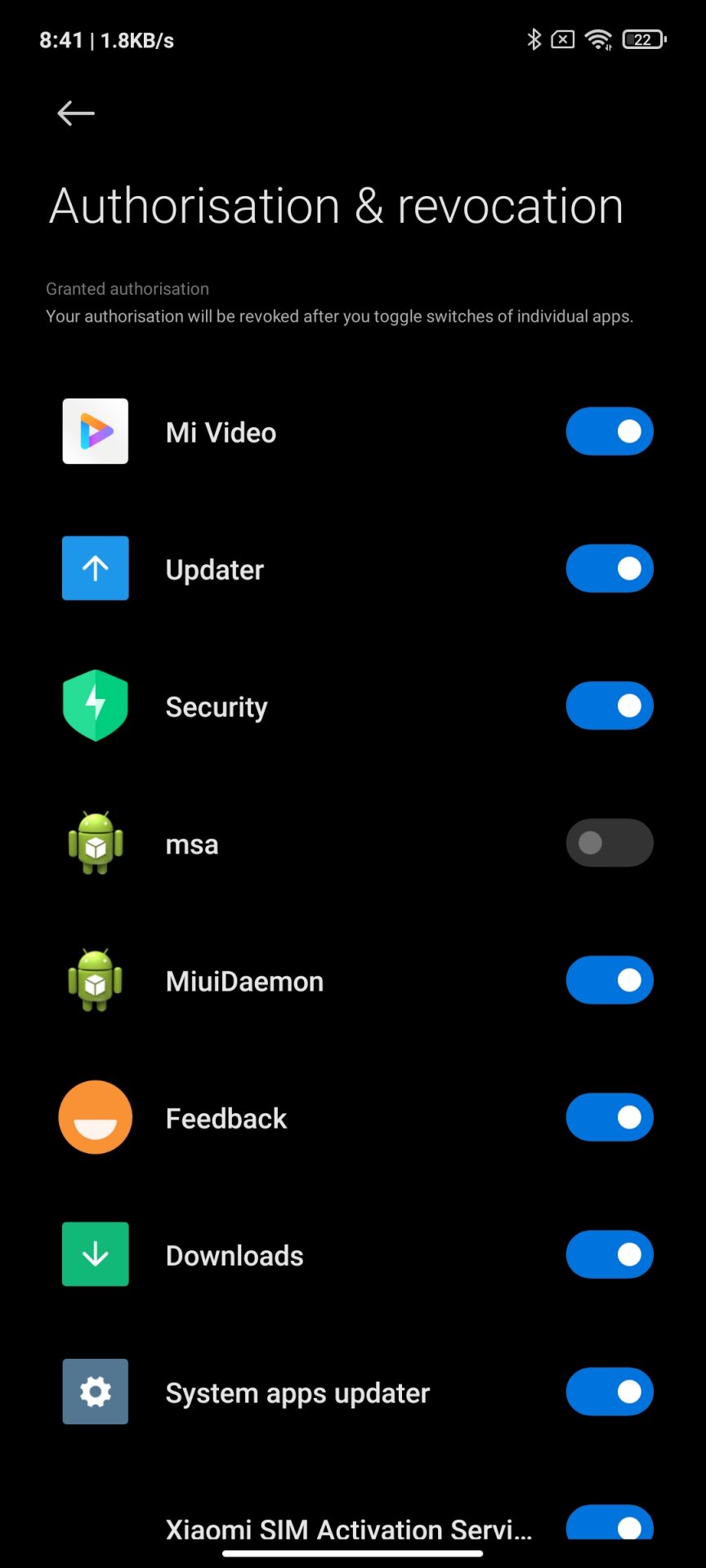Screen dimensions: 706x1568
Task: Toggle the Feedback authorisation switch
Action: pos(610,1117)
